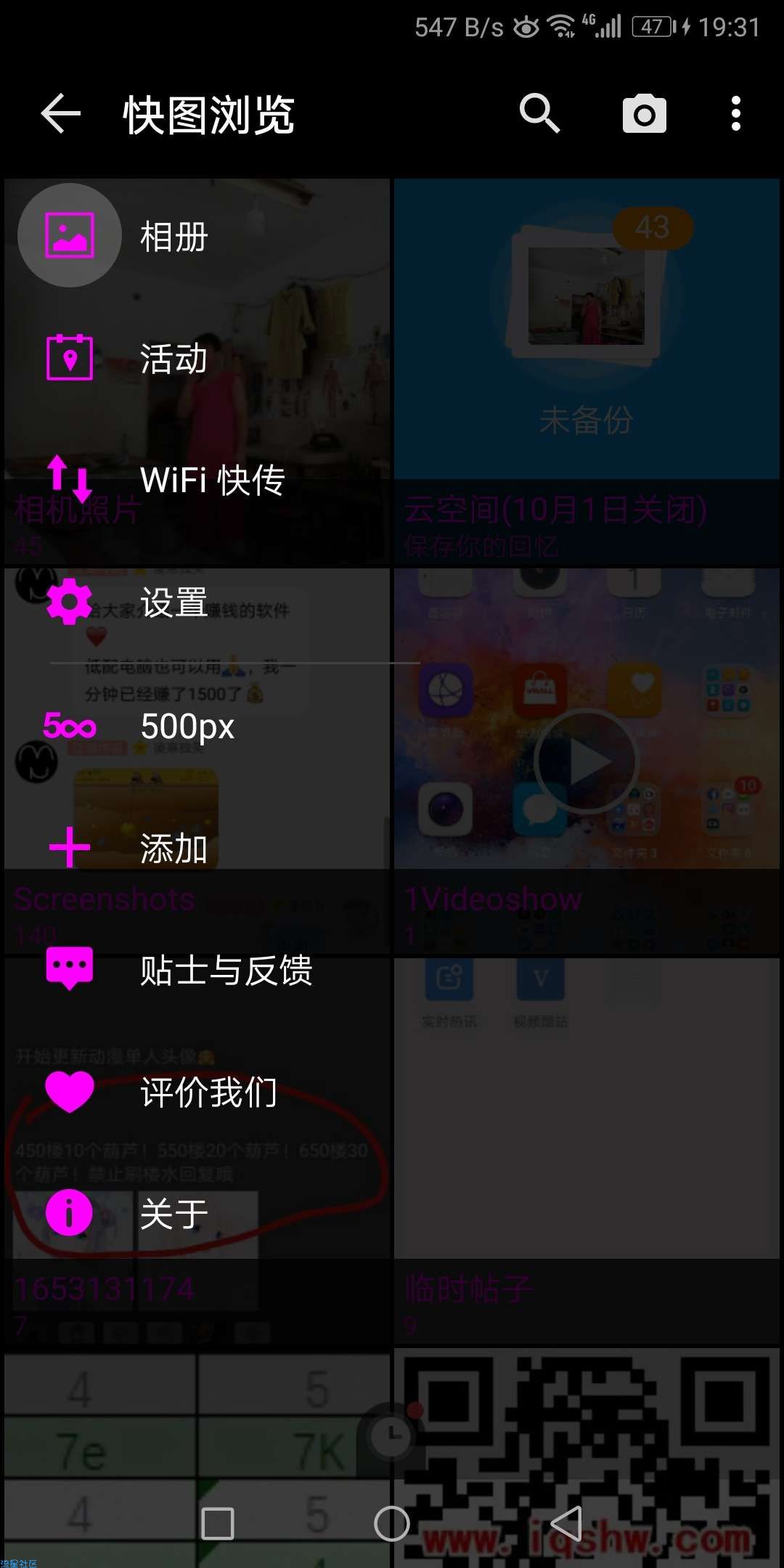Select 相册 in the drawer menu
The height and width of the screenshot is (1568, 784).
pos(174,237)
